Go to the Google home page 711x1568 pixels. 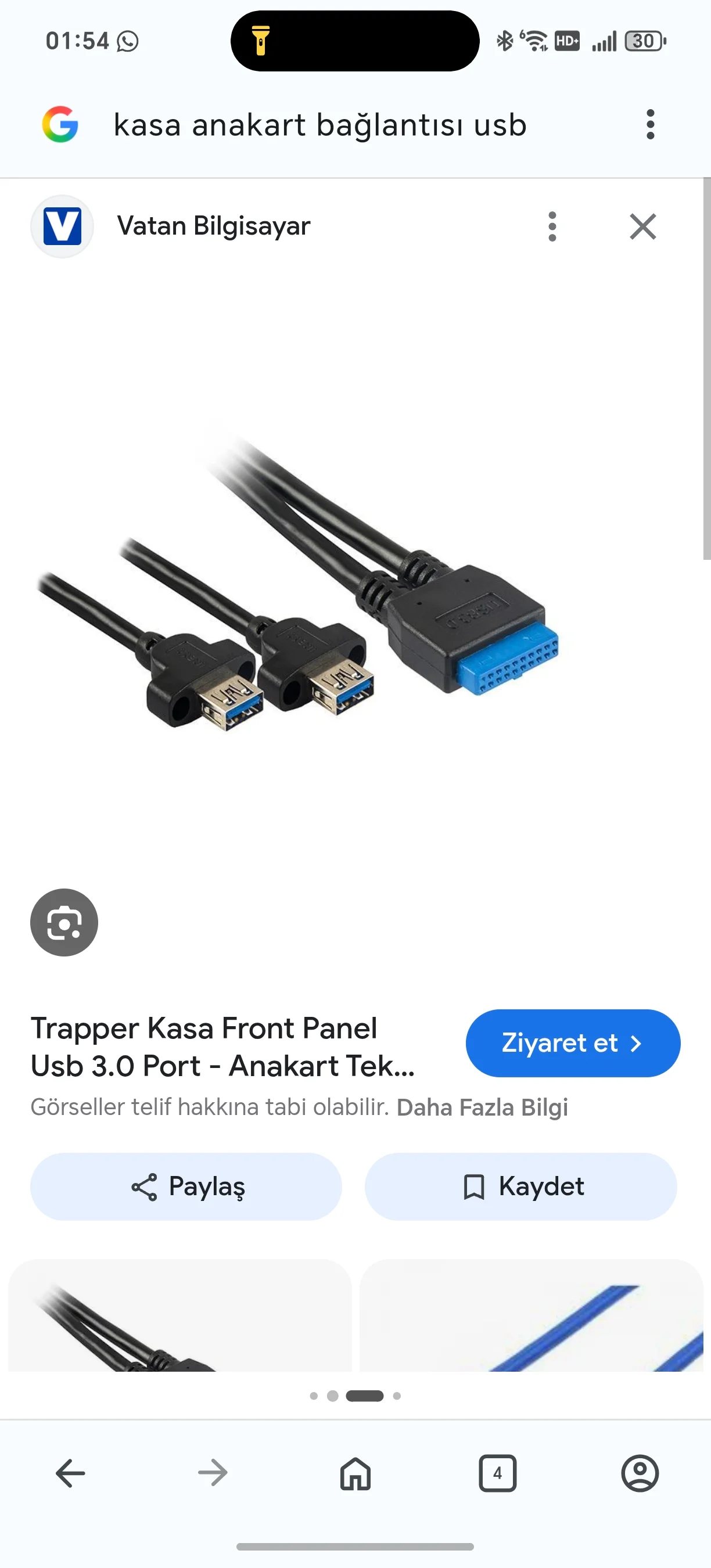tap(355, 1473)
